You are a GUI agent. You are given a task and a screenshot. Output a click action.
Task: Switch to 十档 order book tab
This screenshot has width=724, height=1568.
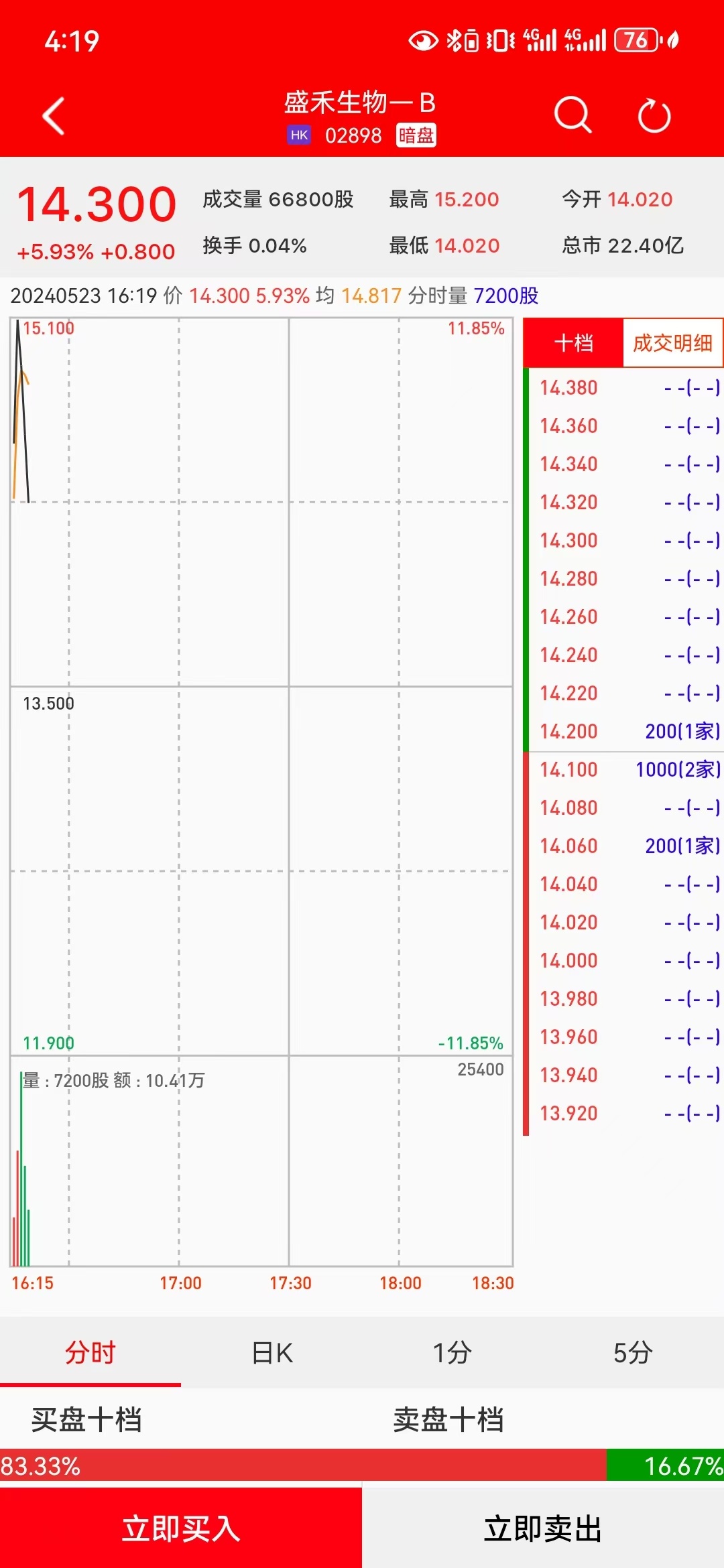tap(573, 343)
